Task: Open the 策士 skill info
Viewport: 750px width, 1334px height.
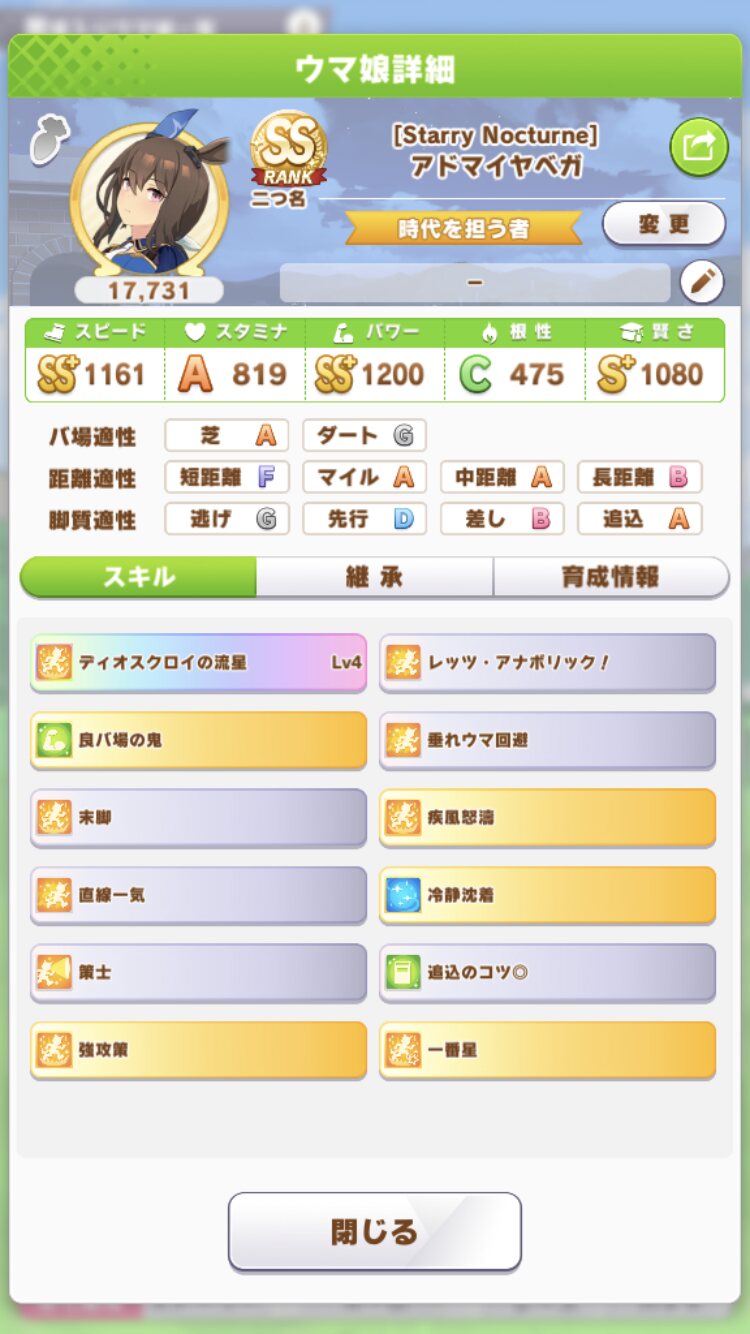Action: tap(199, 972)
